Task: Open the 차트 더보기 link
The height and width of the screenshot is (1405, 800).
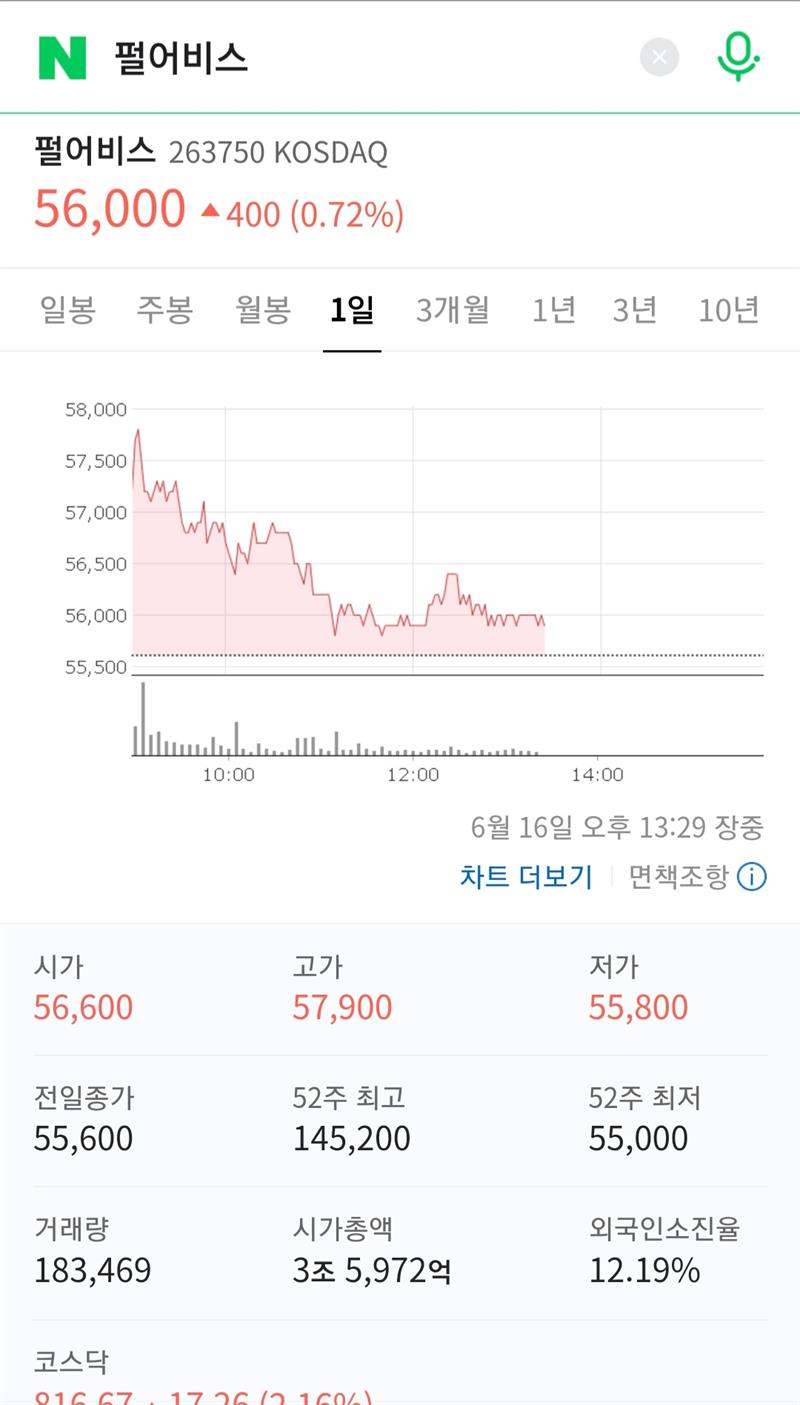Action: 526,877
